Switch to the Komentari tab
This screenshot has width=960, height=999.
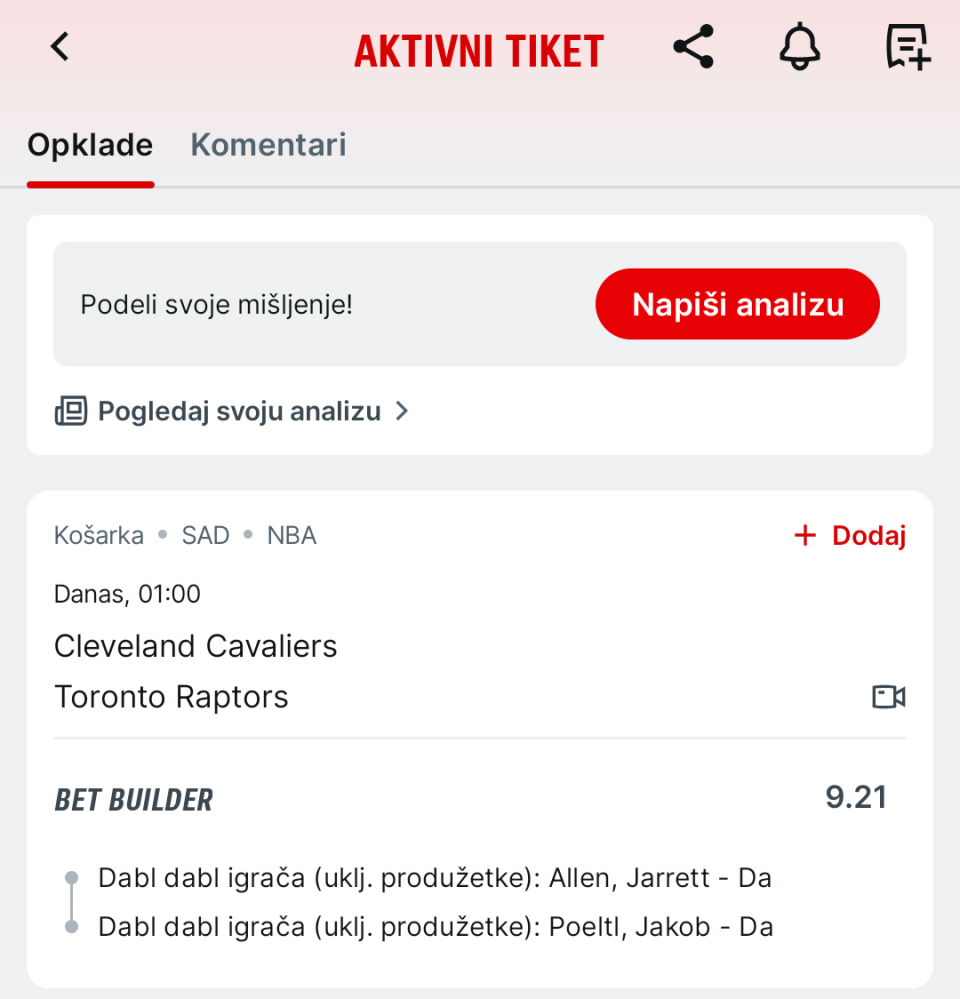pyautogui.click(x=268, y=145)
